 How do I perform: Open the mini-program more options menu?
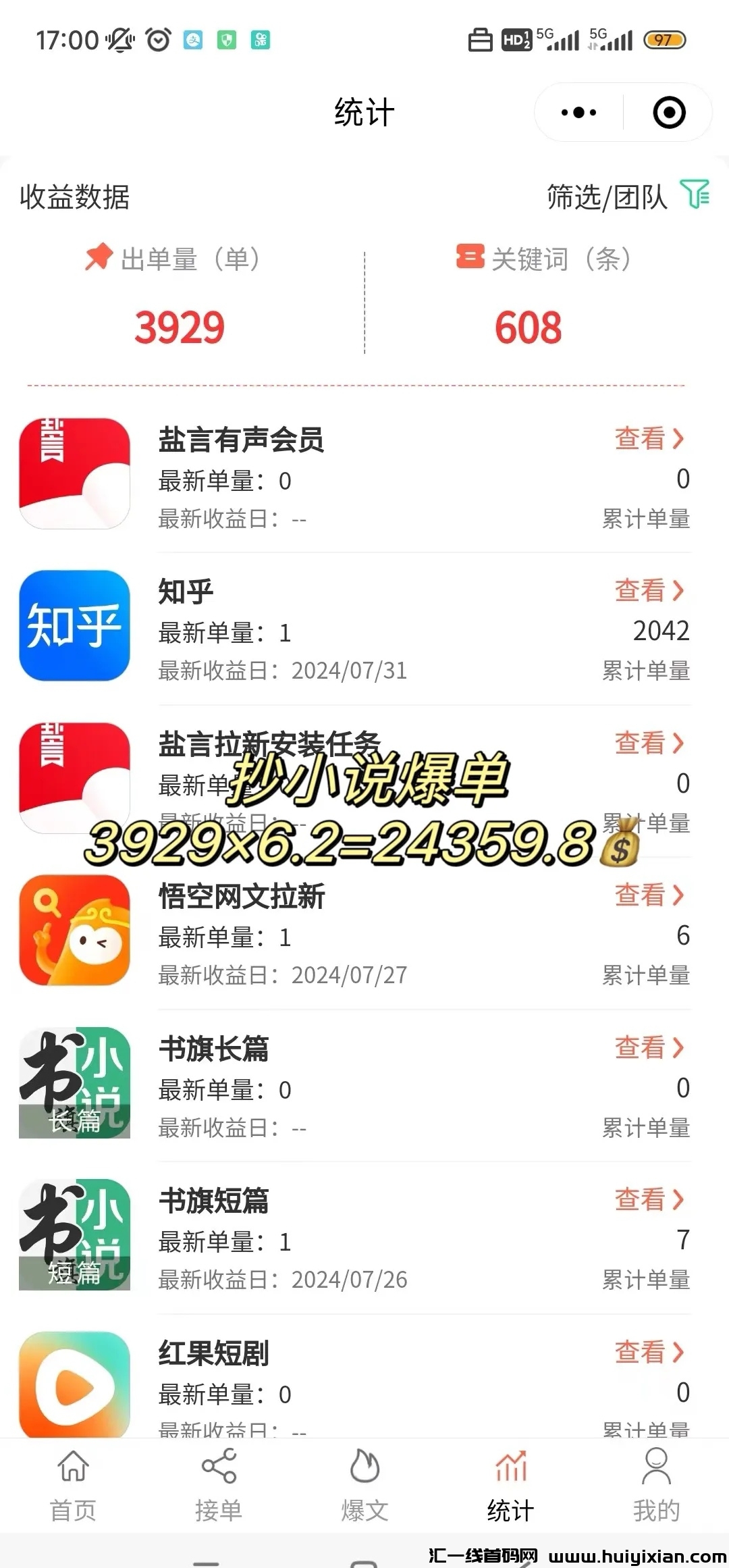[x=575, y=112]
